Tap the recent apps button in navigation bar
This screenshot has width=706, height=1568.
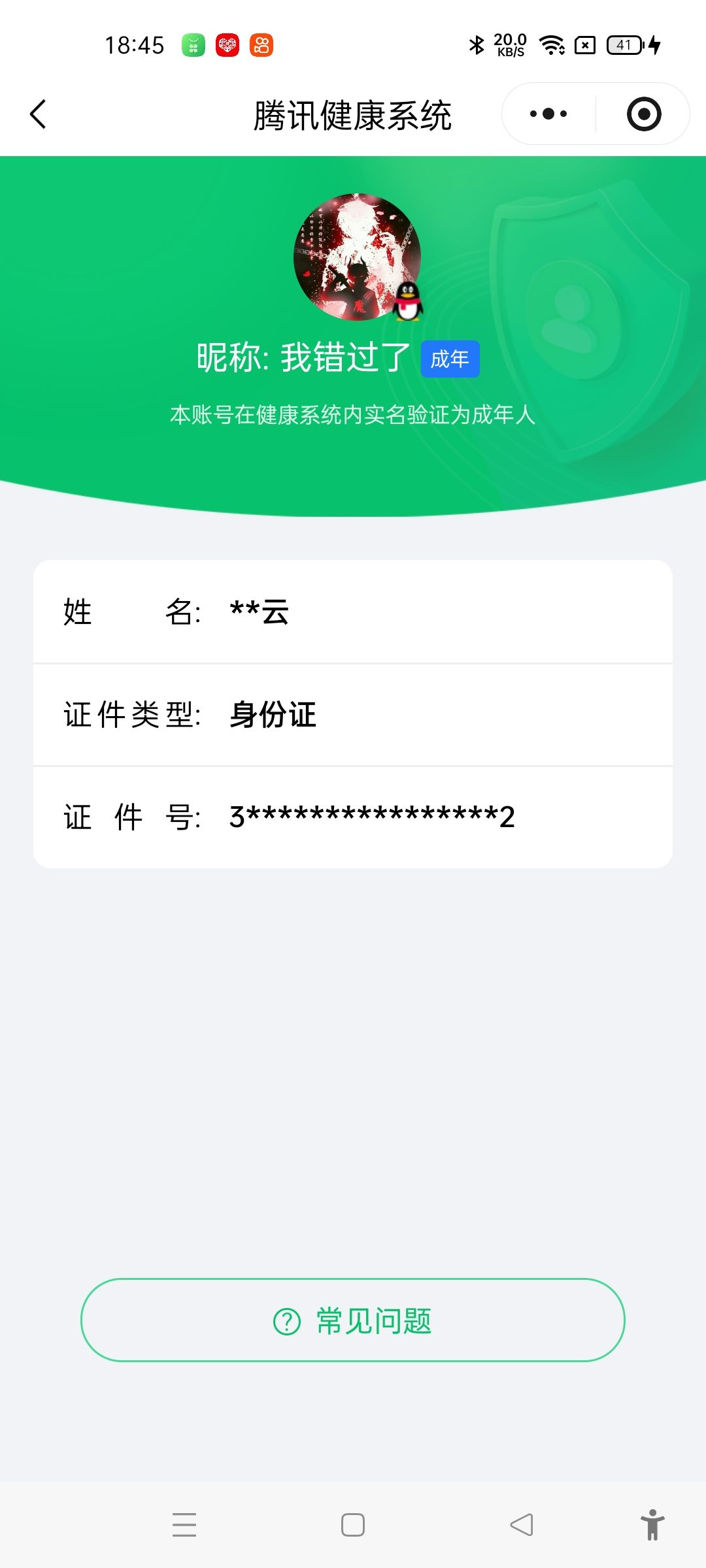pyautogui.click(x=185, y=1525)
